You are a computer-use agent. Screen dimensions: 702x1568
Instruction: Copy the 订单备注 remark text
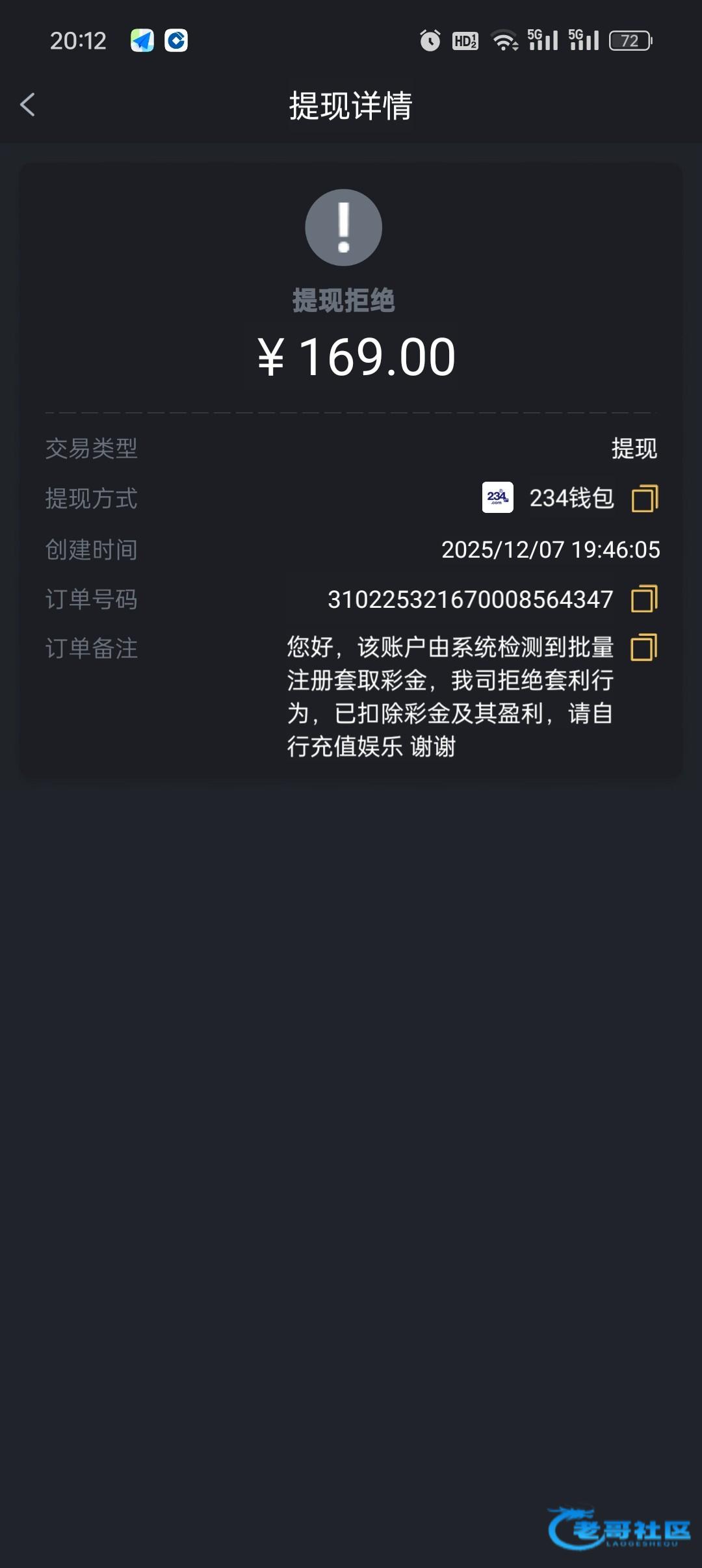[644, 647]
